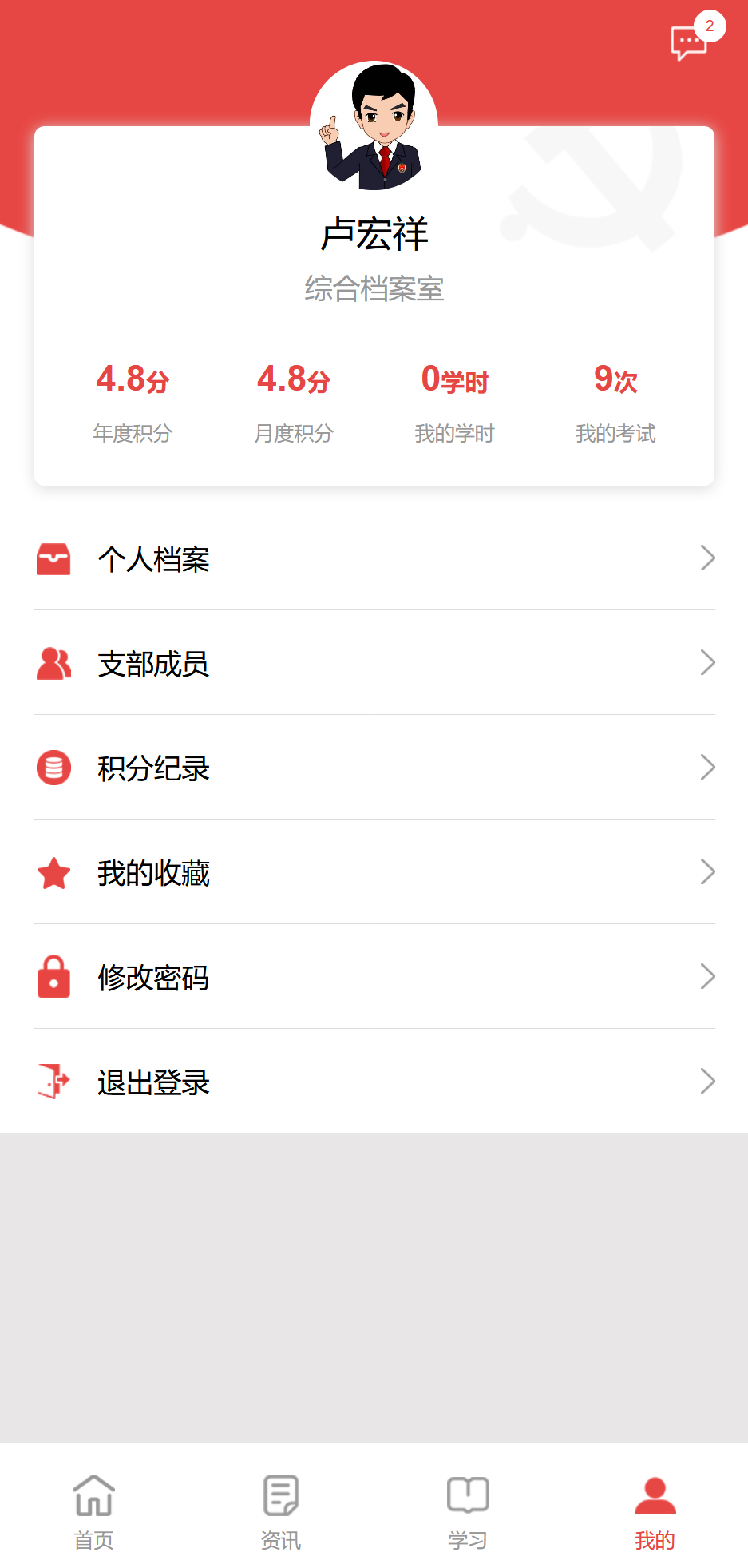
Task: Open 我的考试 exam count
Action: (x=615, y=402)
